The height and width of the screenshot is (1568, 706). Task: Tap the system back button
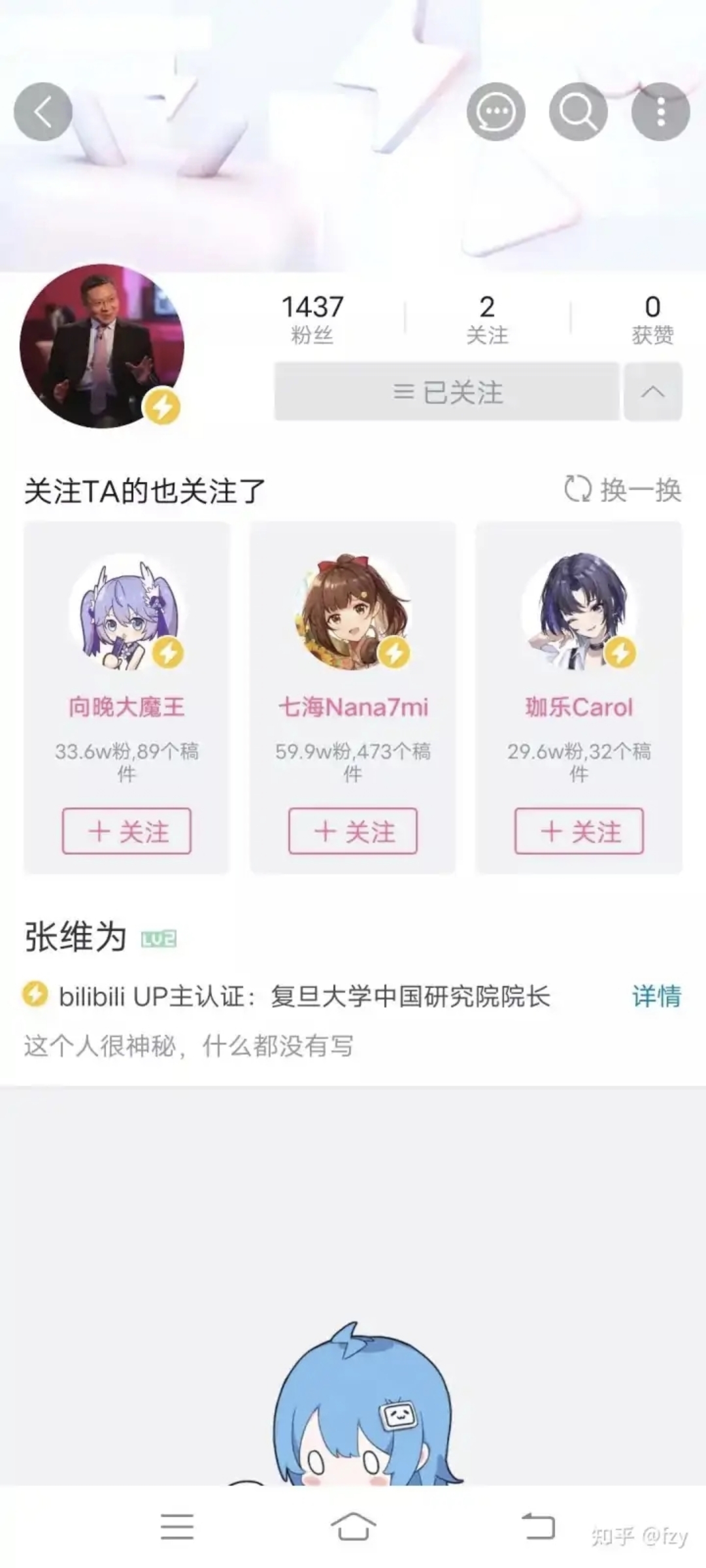point(537,1527)
